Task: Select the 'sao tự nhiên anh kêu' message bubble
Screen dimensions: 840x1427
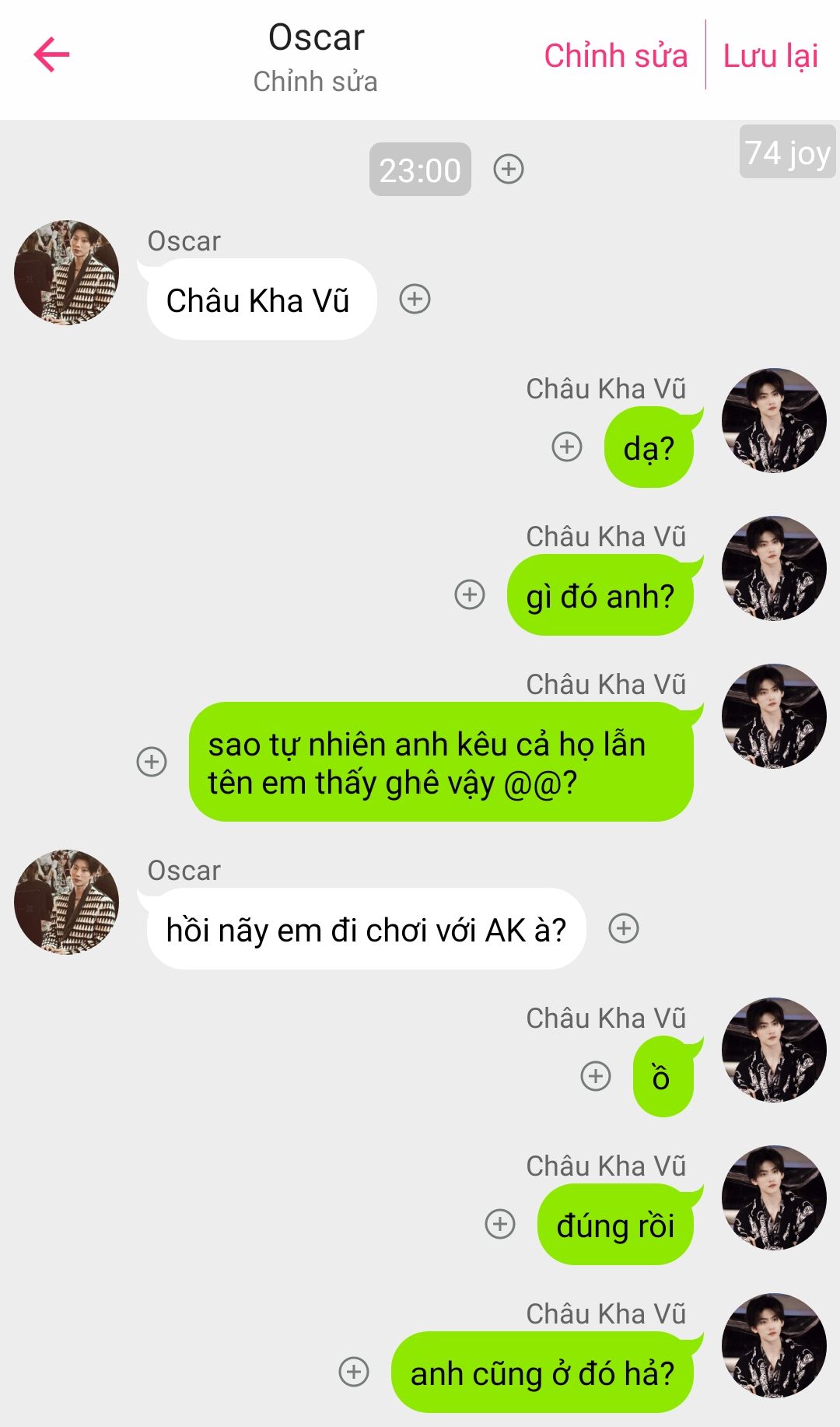Action: click(x=440, y=763)
